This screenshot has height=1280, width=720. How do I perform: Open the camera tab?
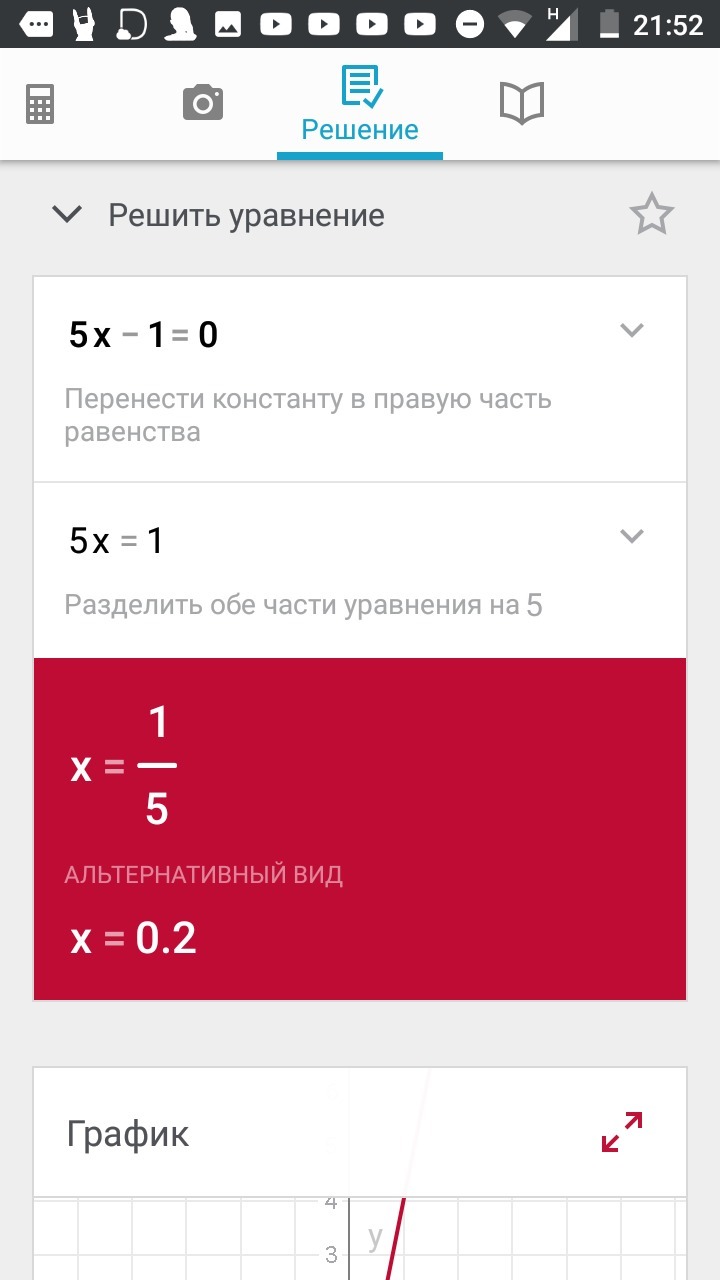[x=202, y=103]
